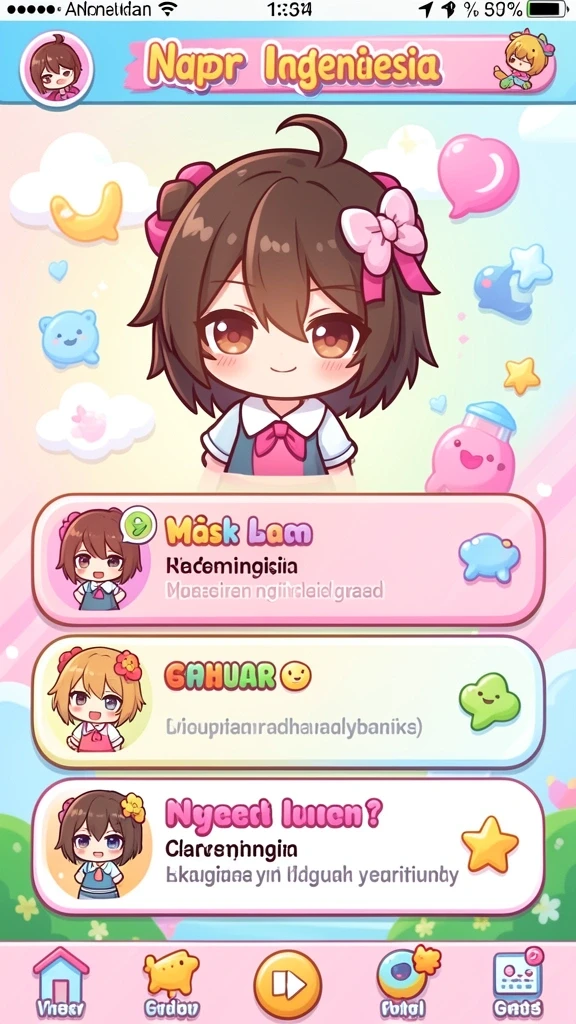Tap the orange play button in the bottom bar
The image size is (576, 1024).
[287, 984]
